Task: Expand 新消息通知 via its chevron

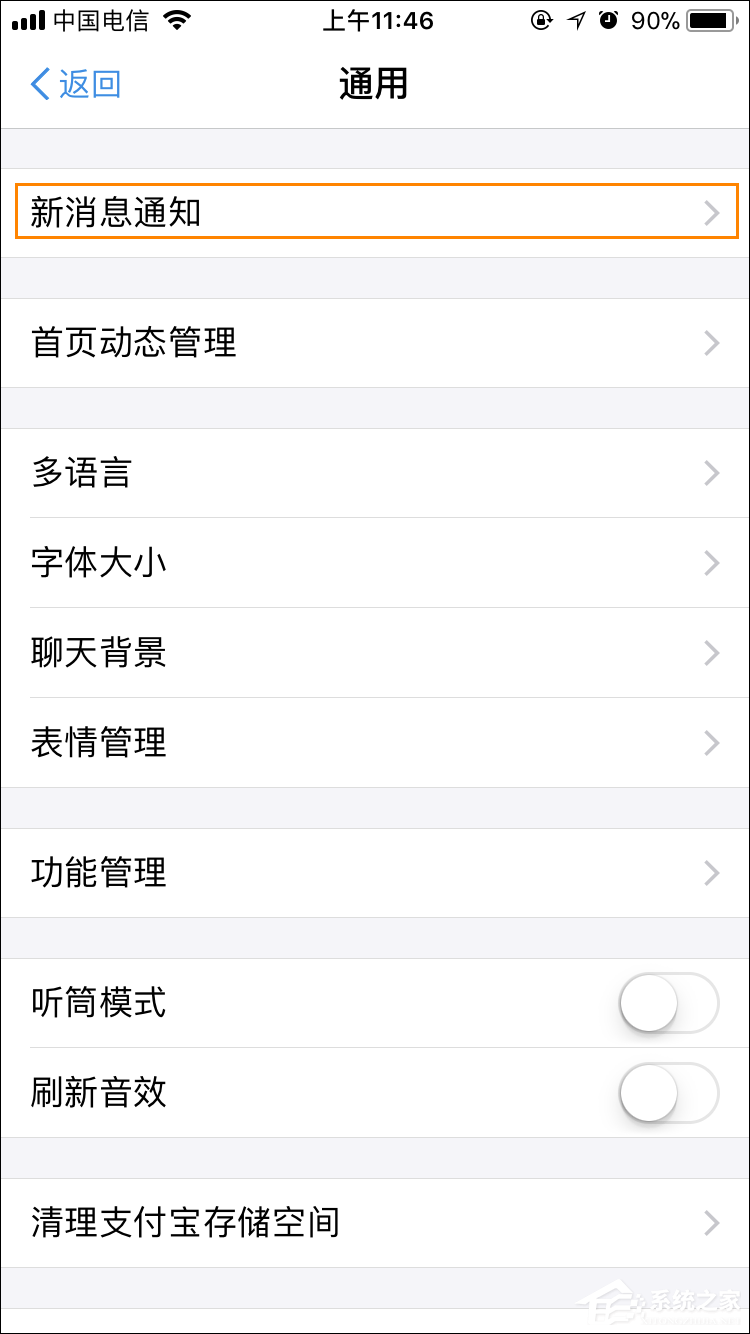Action: pyautogui.click(x=711, y=212)
